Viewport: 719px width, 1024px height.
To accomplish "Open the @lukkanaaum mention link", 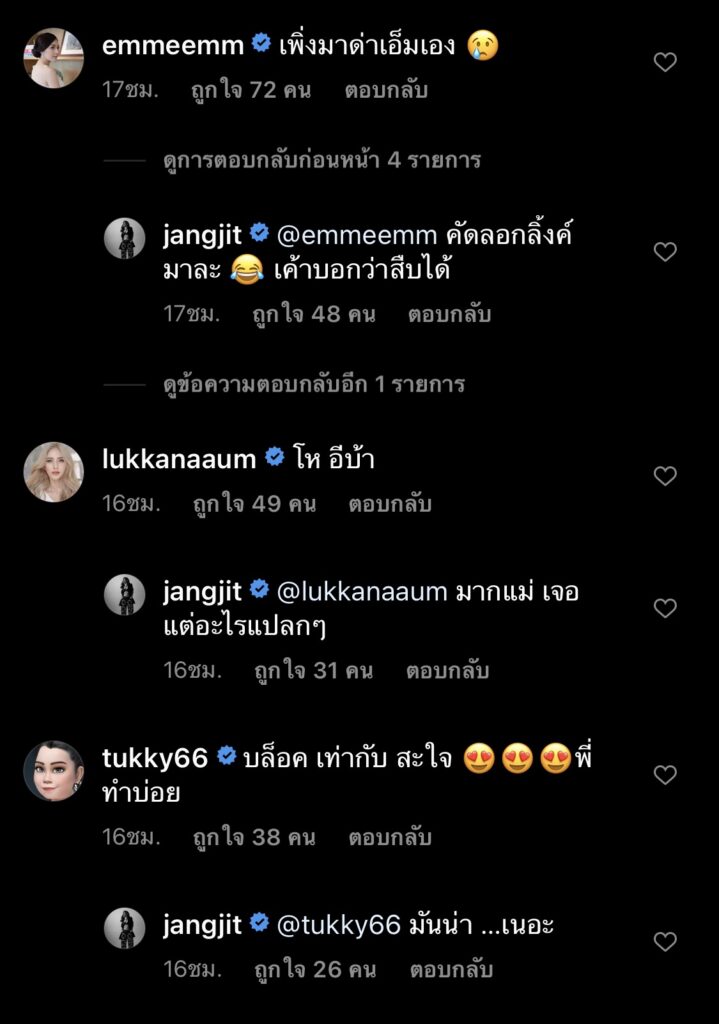I will click(x=361, y=591).
